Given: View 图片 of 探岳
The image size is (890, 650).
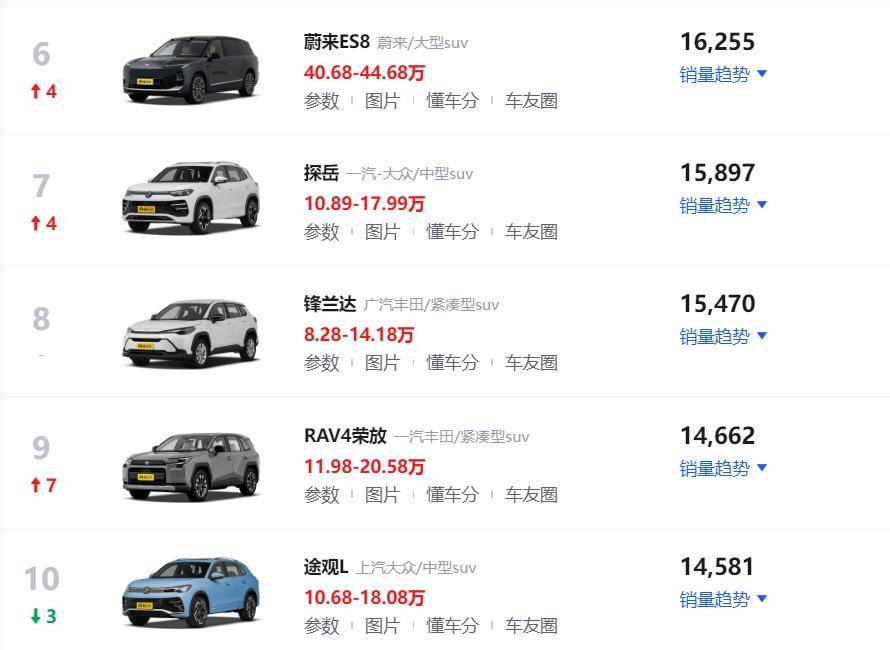Looking at the screenshot, I should (382, 231).
